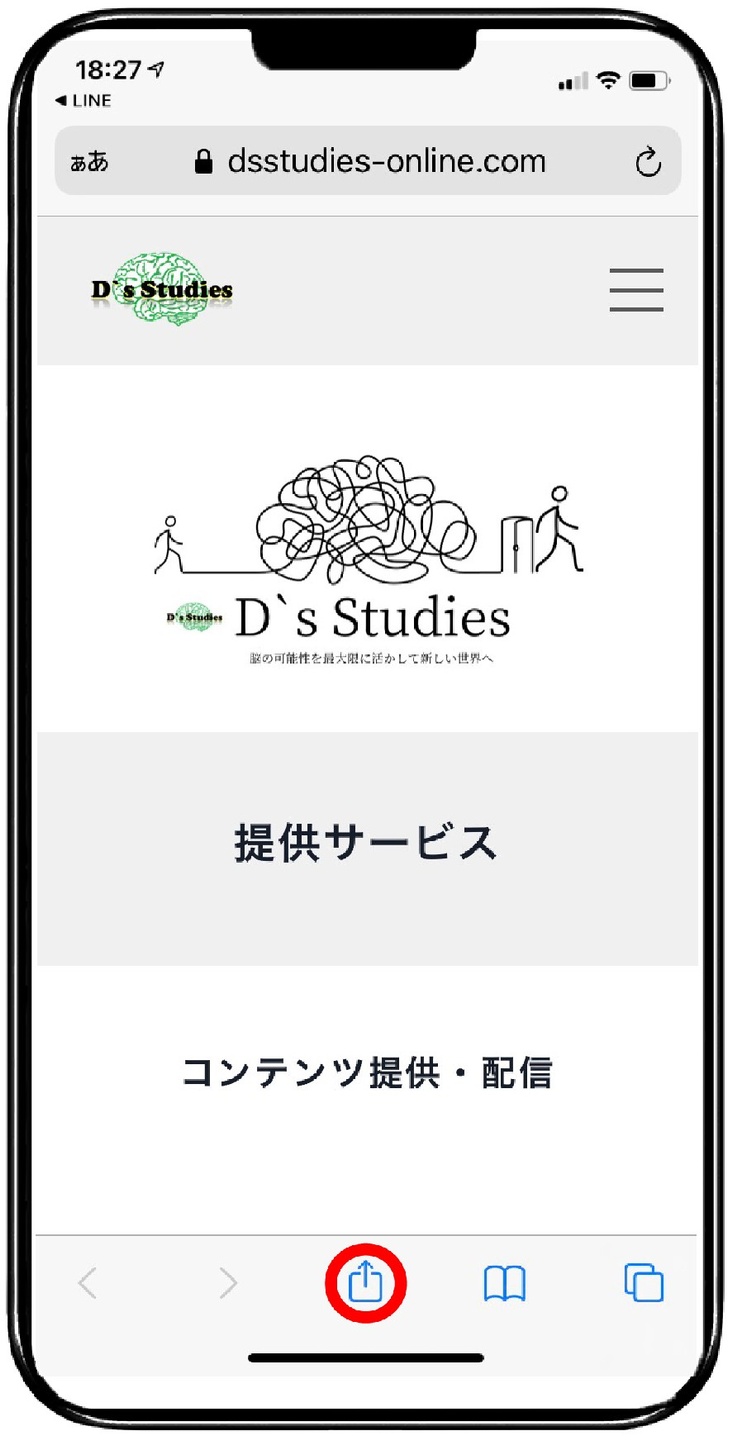Reload the dsstudies-online.com page
Viewport: 730px width, 1440px height.
click(649, 162)
